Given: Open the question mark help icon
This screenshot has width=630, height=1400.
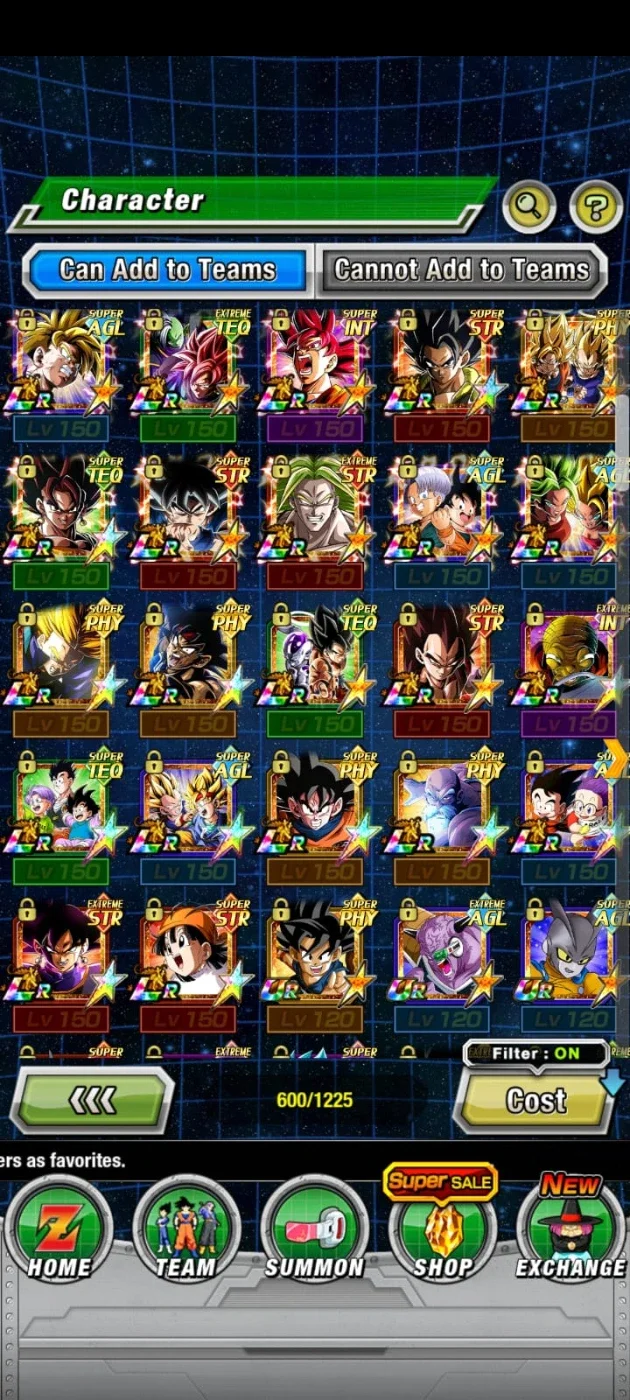Looking at the screenshot, I should [596, 207].
